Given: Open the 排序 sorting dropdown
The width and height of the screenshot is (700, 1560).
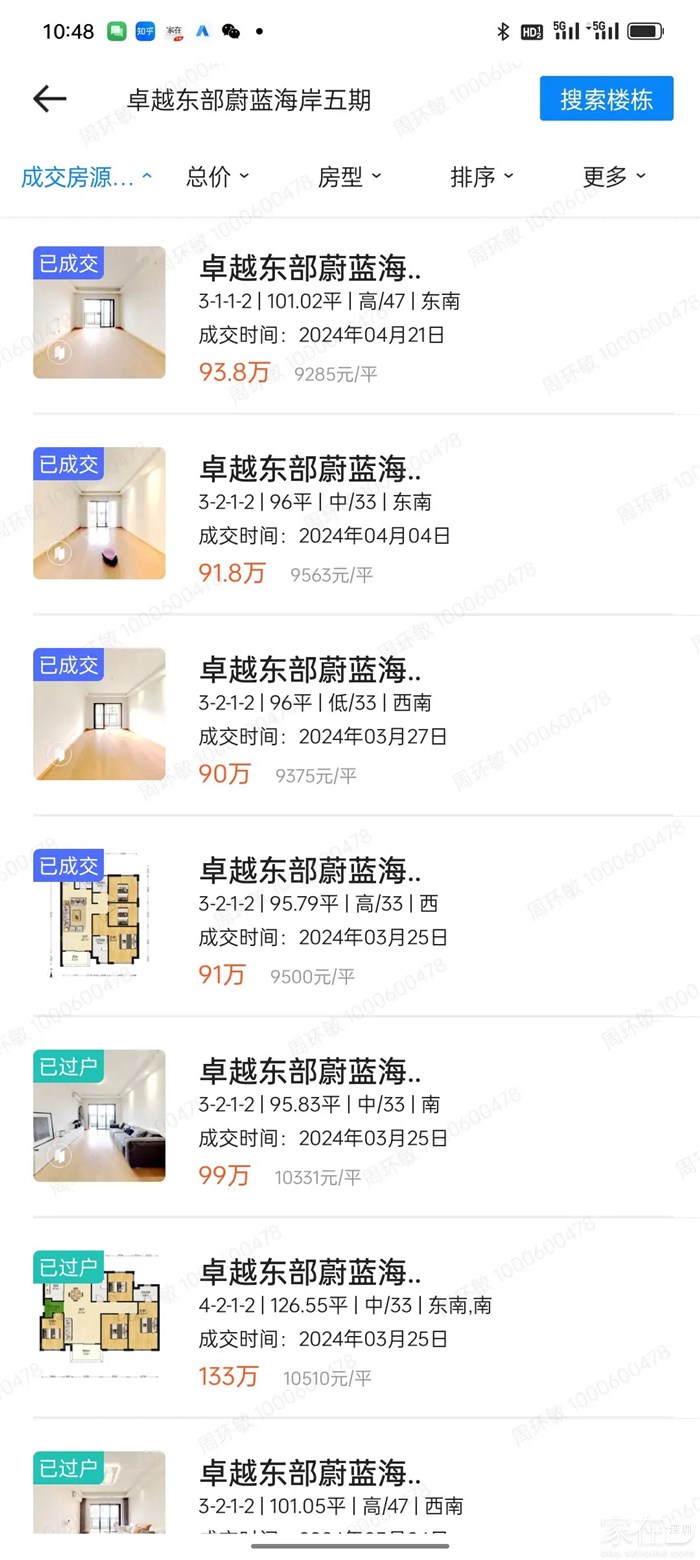Looking at the screenshot, I should point(481,177).
